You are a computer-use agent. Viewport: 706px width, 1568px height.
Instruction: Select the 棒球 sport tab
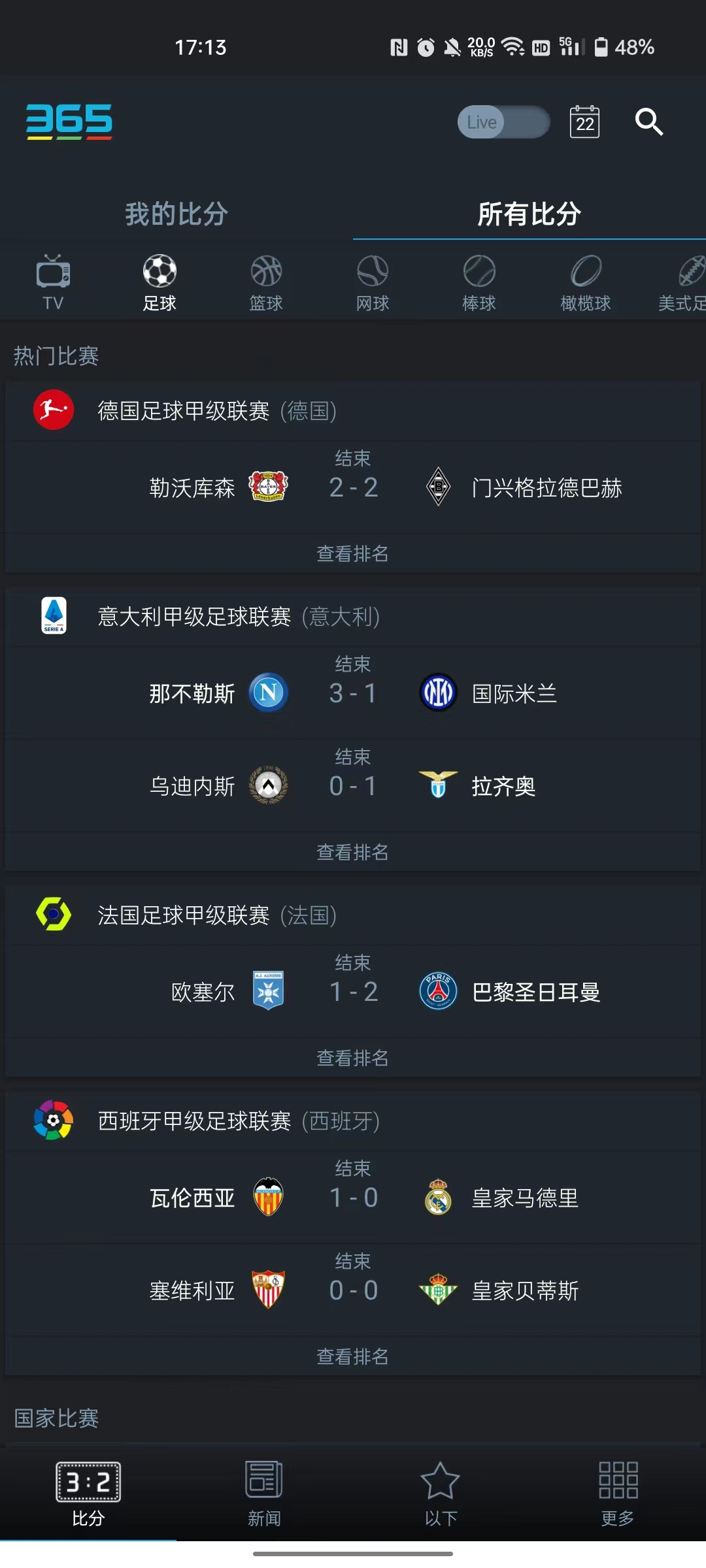[479, 284]
